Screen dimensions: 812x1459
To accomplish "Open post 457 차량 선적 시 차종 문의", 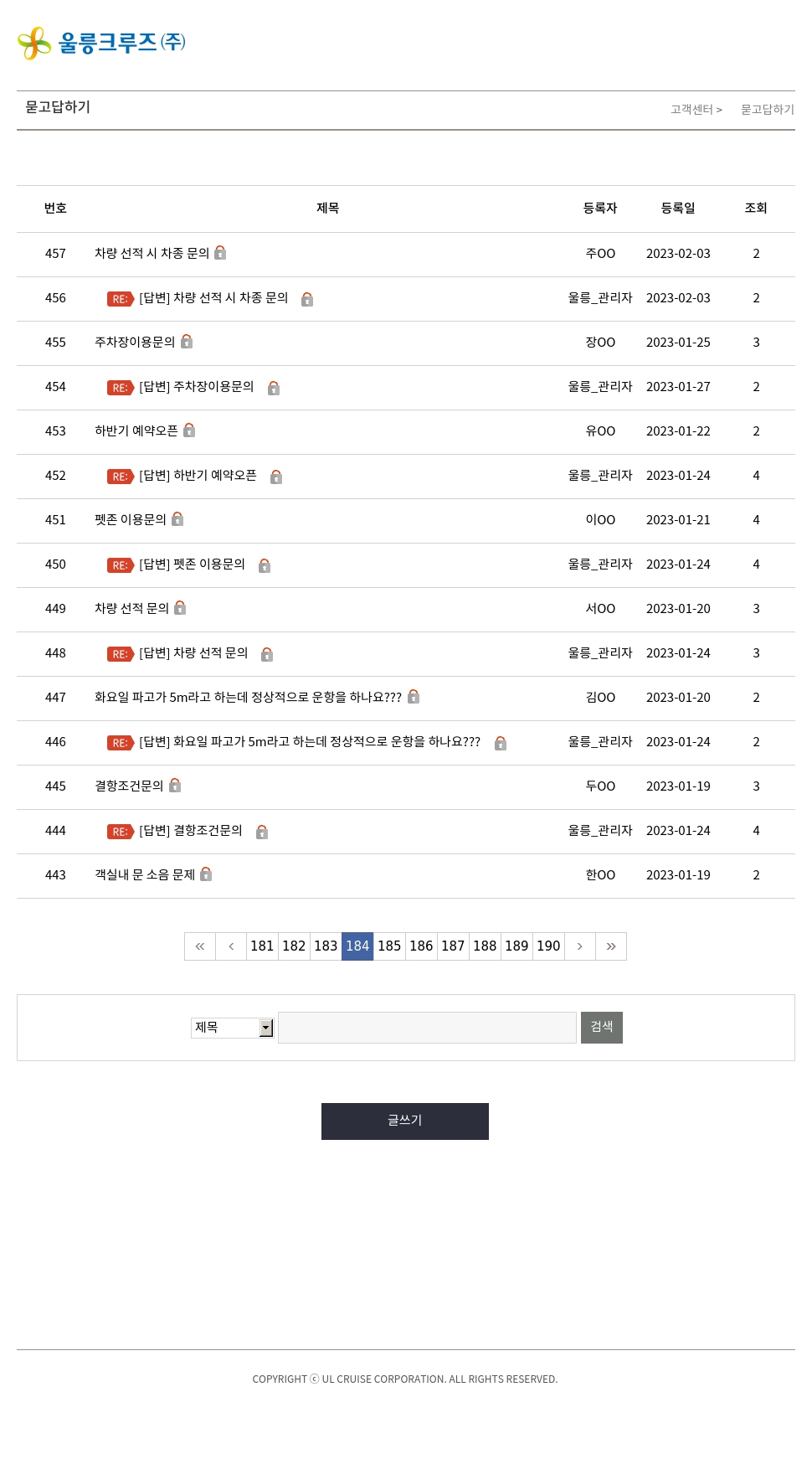I will 152,253.
